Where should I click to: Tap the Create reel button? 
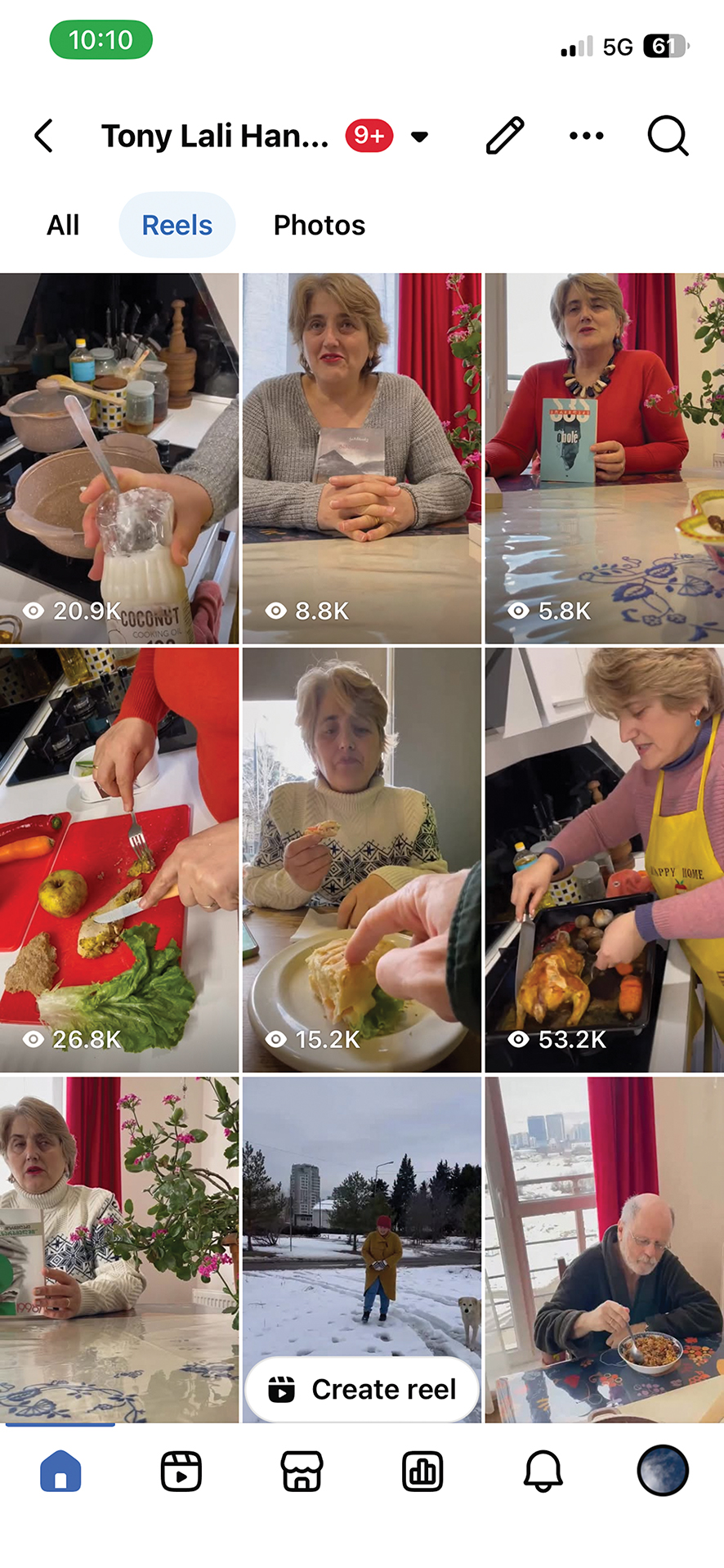pos(362,1389)
